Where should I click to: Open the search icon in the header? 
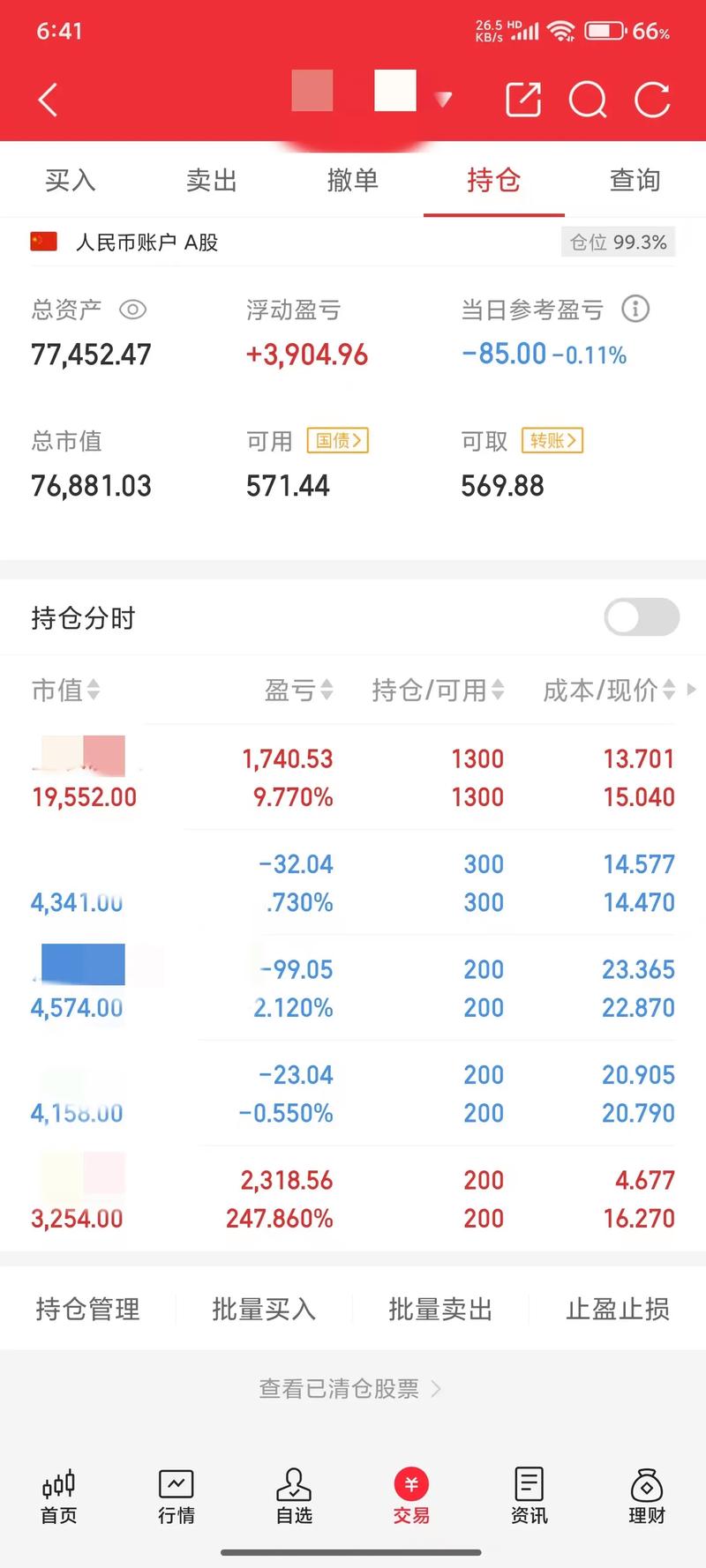click(587, 100)
